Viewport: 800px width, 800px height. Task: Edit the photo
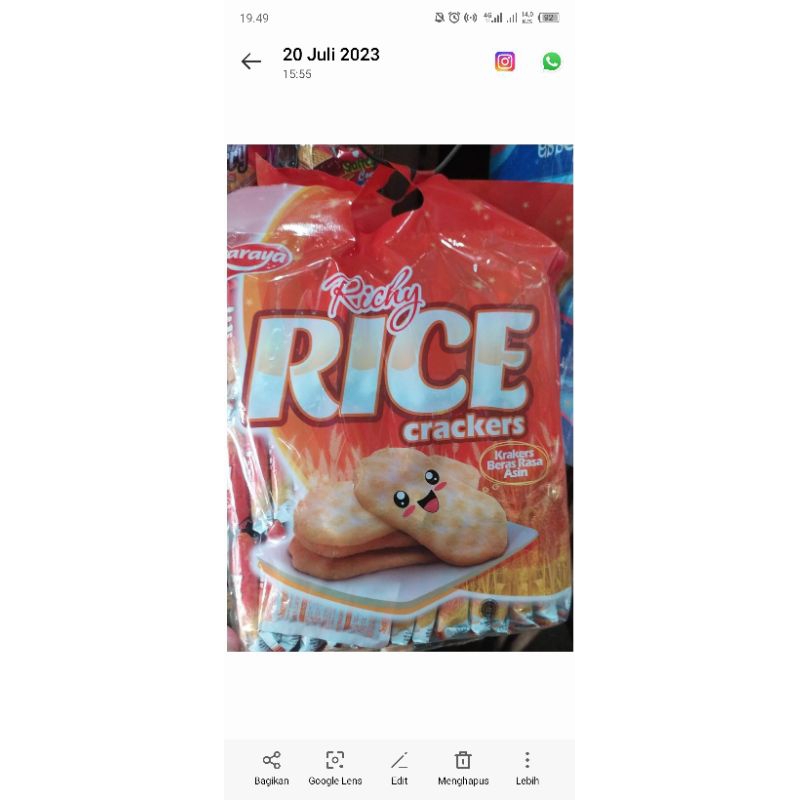pyautogui.click(x=399, y=768)
